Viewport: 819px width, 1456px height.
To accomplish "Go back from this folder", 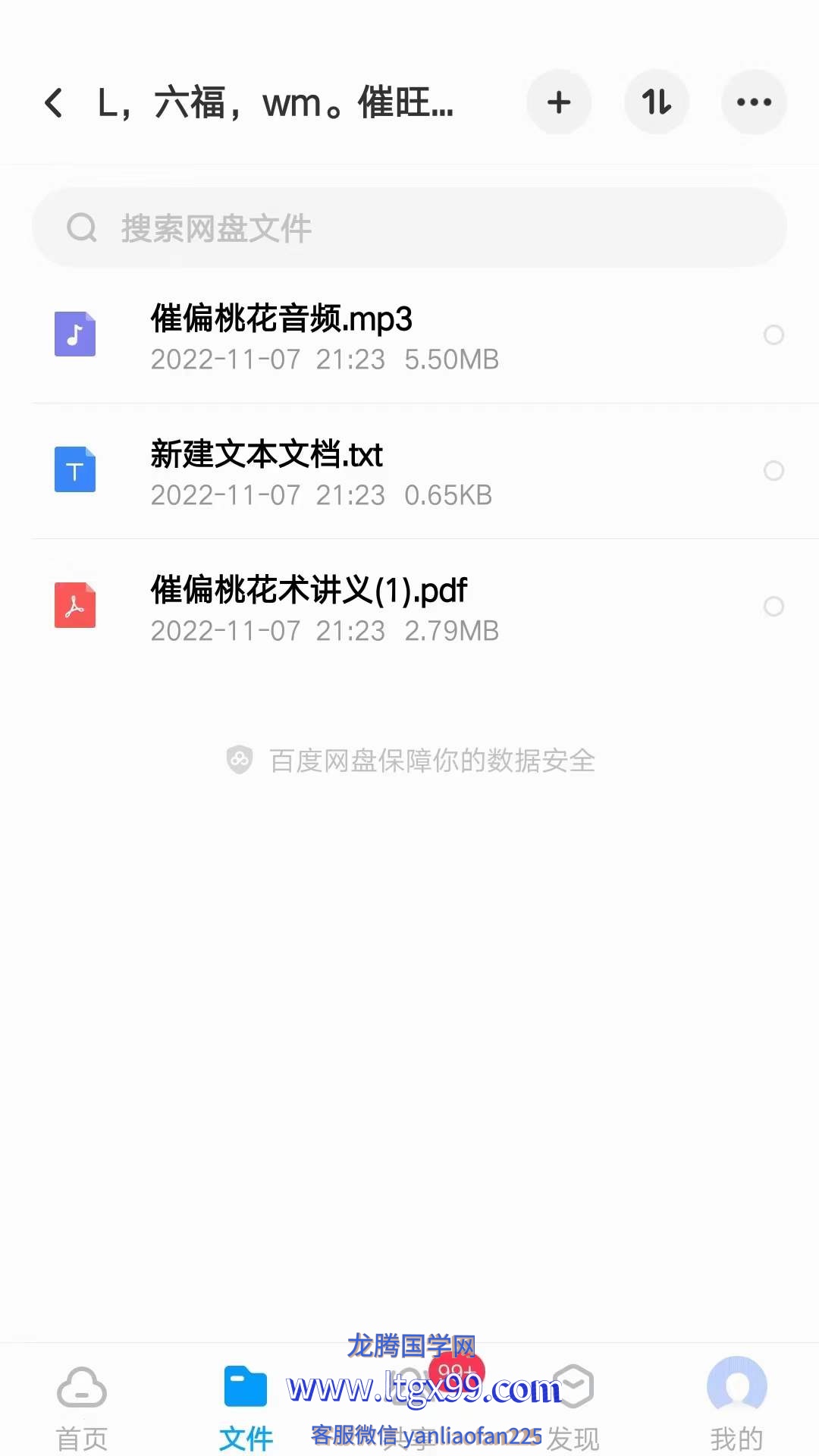I will click(53, 102).
